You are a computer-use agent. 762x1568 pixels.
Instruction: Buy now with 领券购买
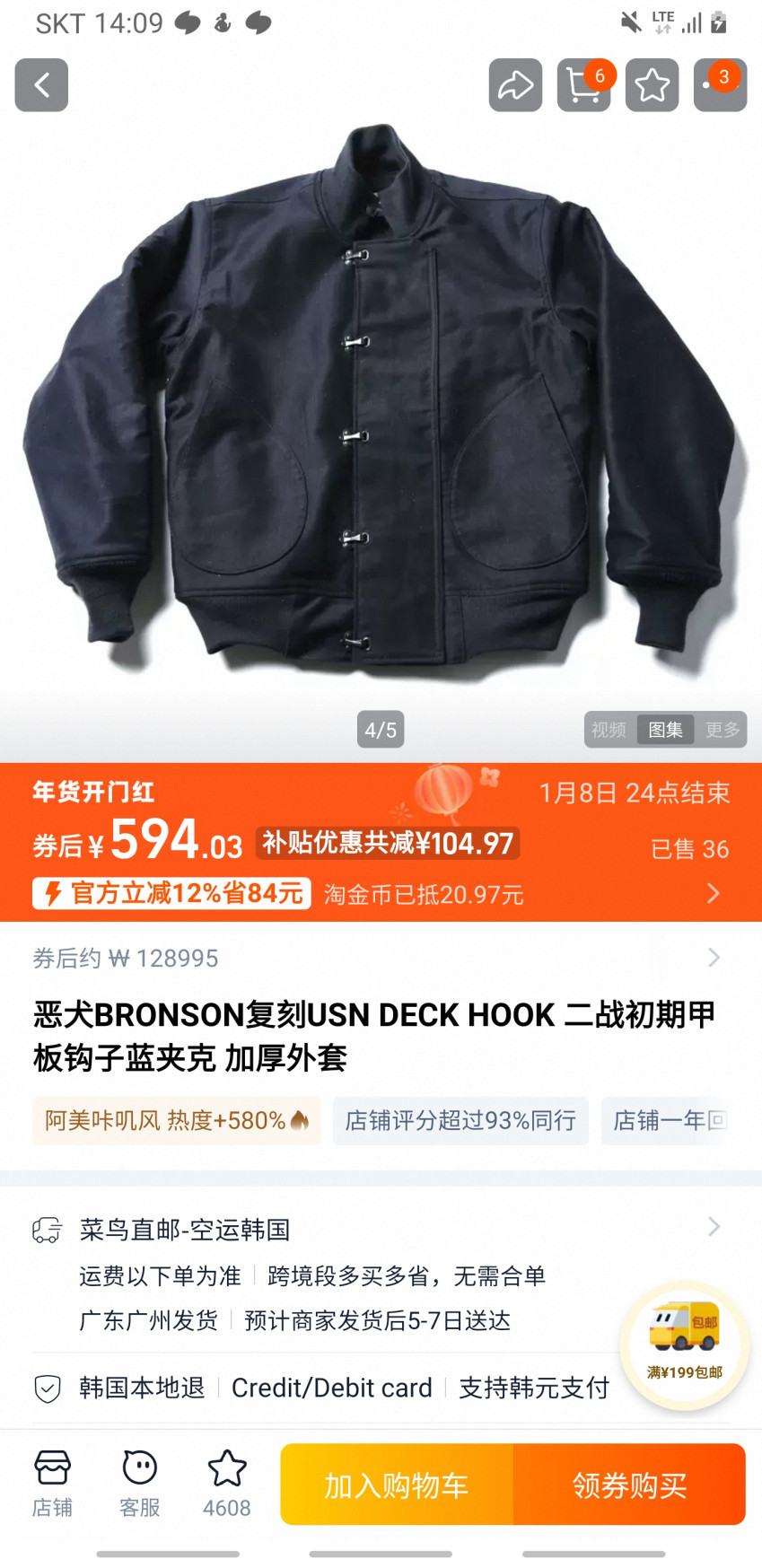coord(629,1485)
